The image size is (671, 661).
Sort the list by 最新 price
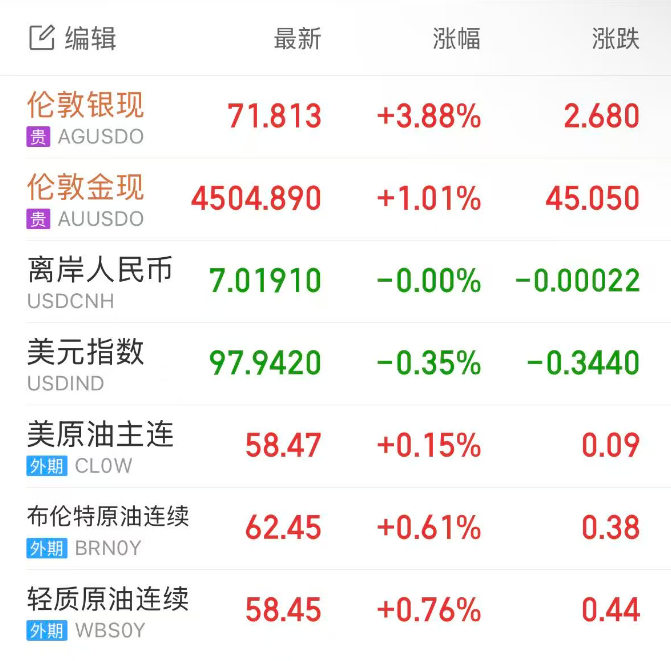tap(297, 39)
